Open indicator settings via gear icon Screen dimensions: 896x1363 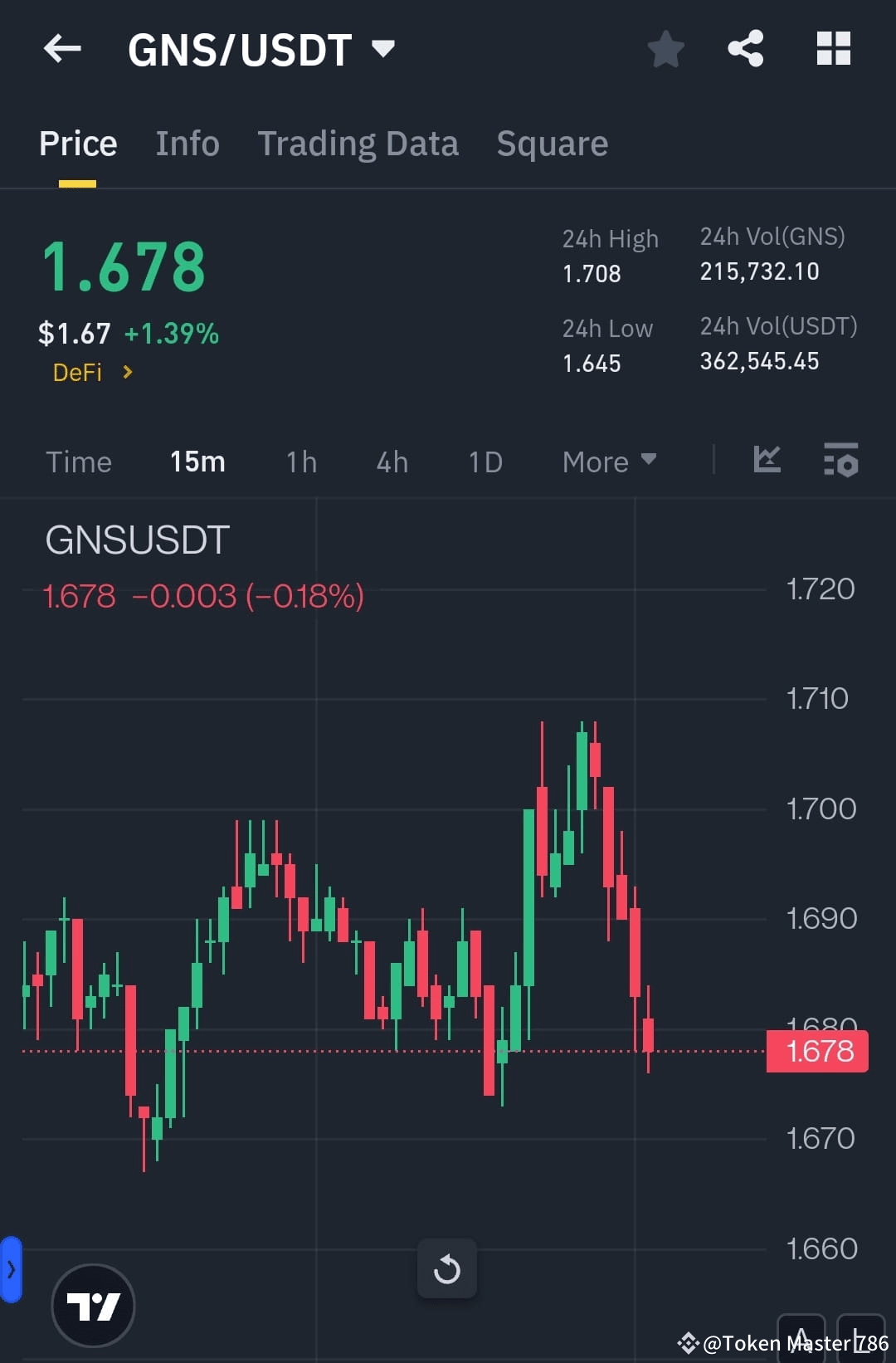pyautogui.click(x=841, y=462)
